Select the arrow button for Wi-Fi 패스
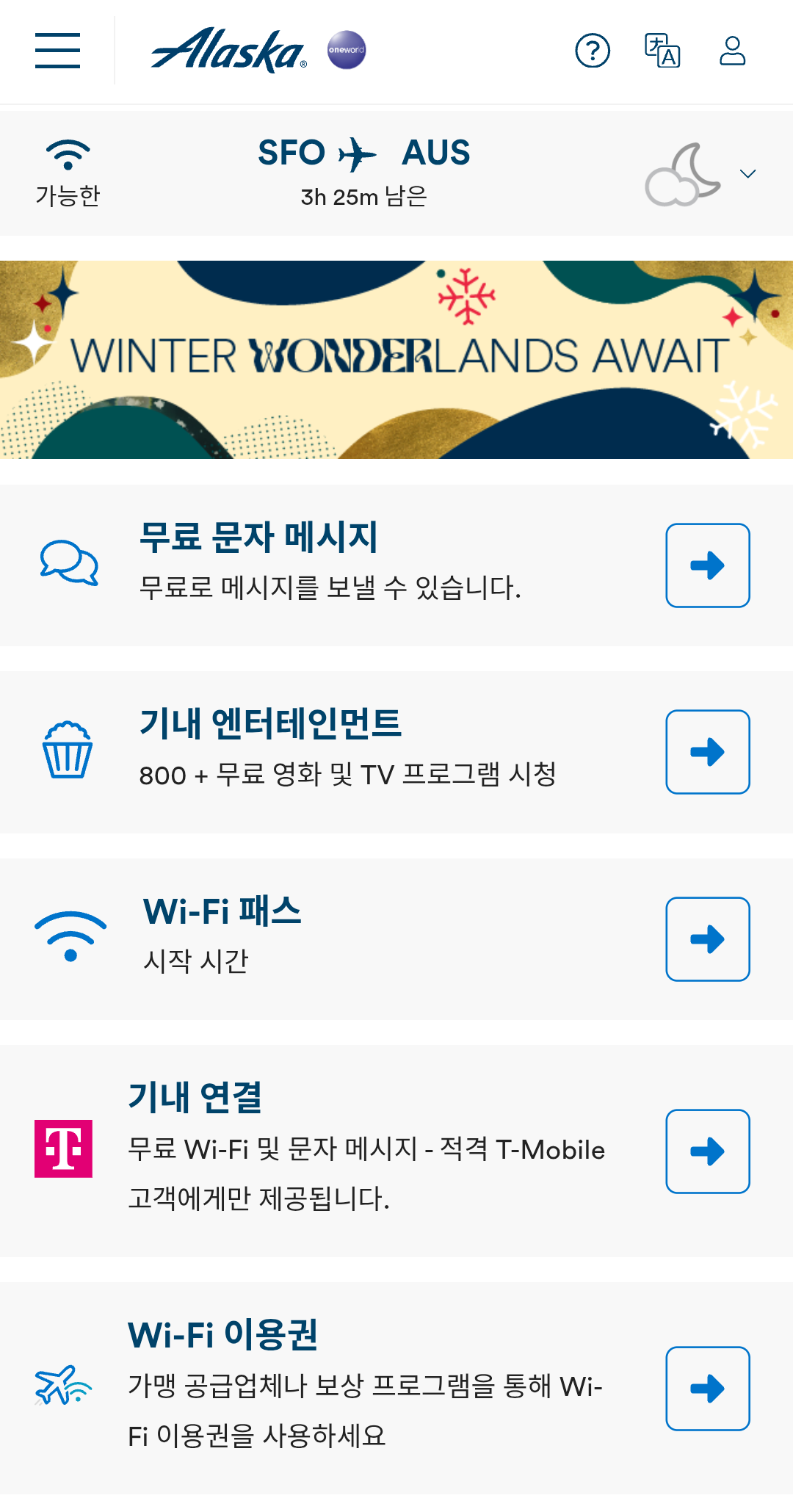This screenshot has width=793, height=1512. click(x=708, y=939)
